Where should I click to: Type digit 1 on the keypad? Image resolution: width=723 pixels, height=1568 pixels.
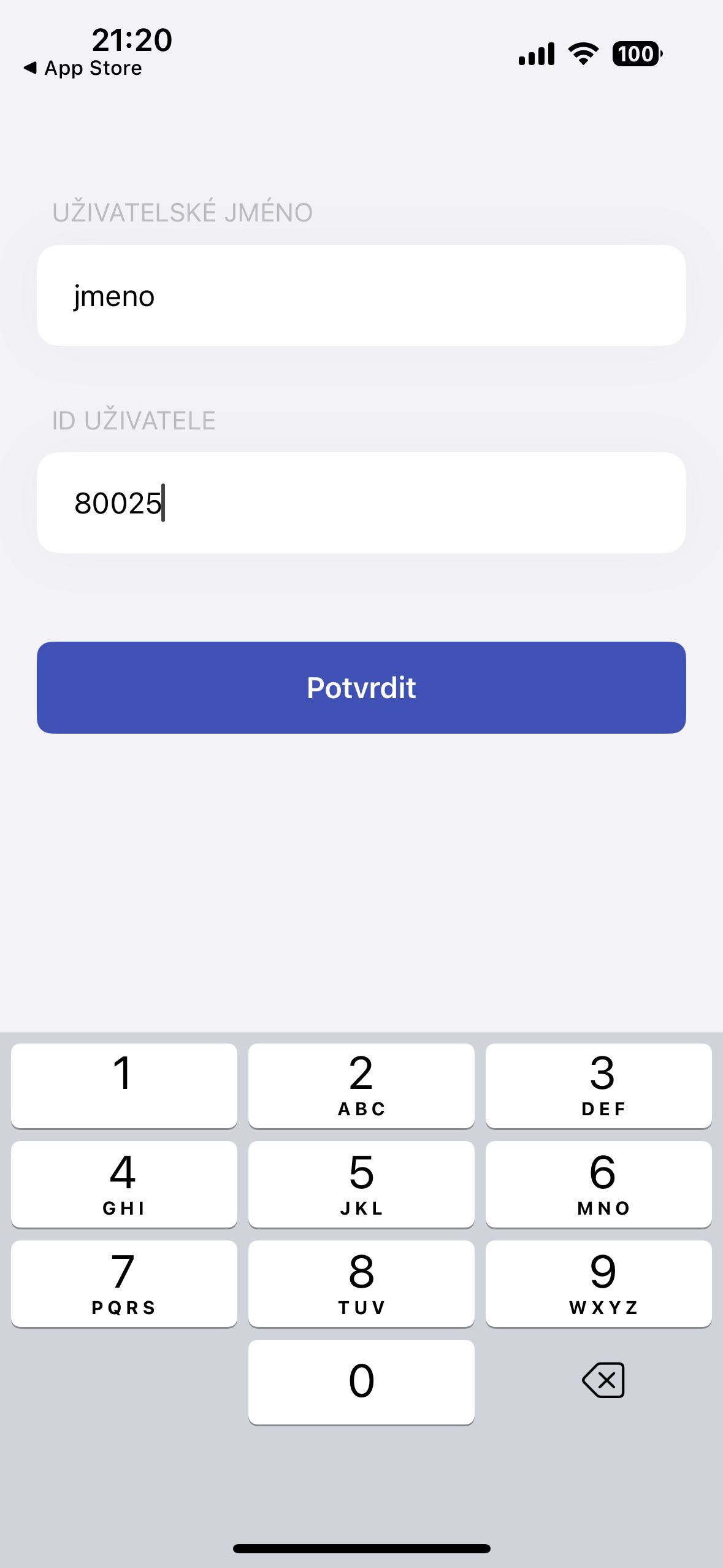point(124,1085)
